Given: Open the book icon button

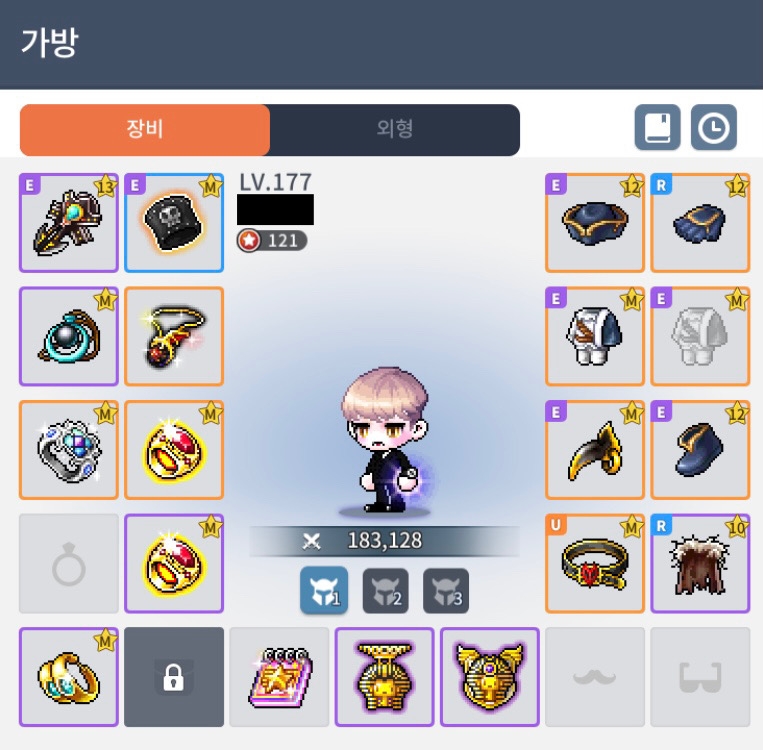Looking at the screenshot, I should point(657,128).
